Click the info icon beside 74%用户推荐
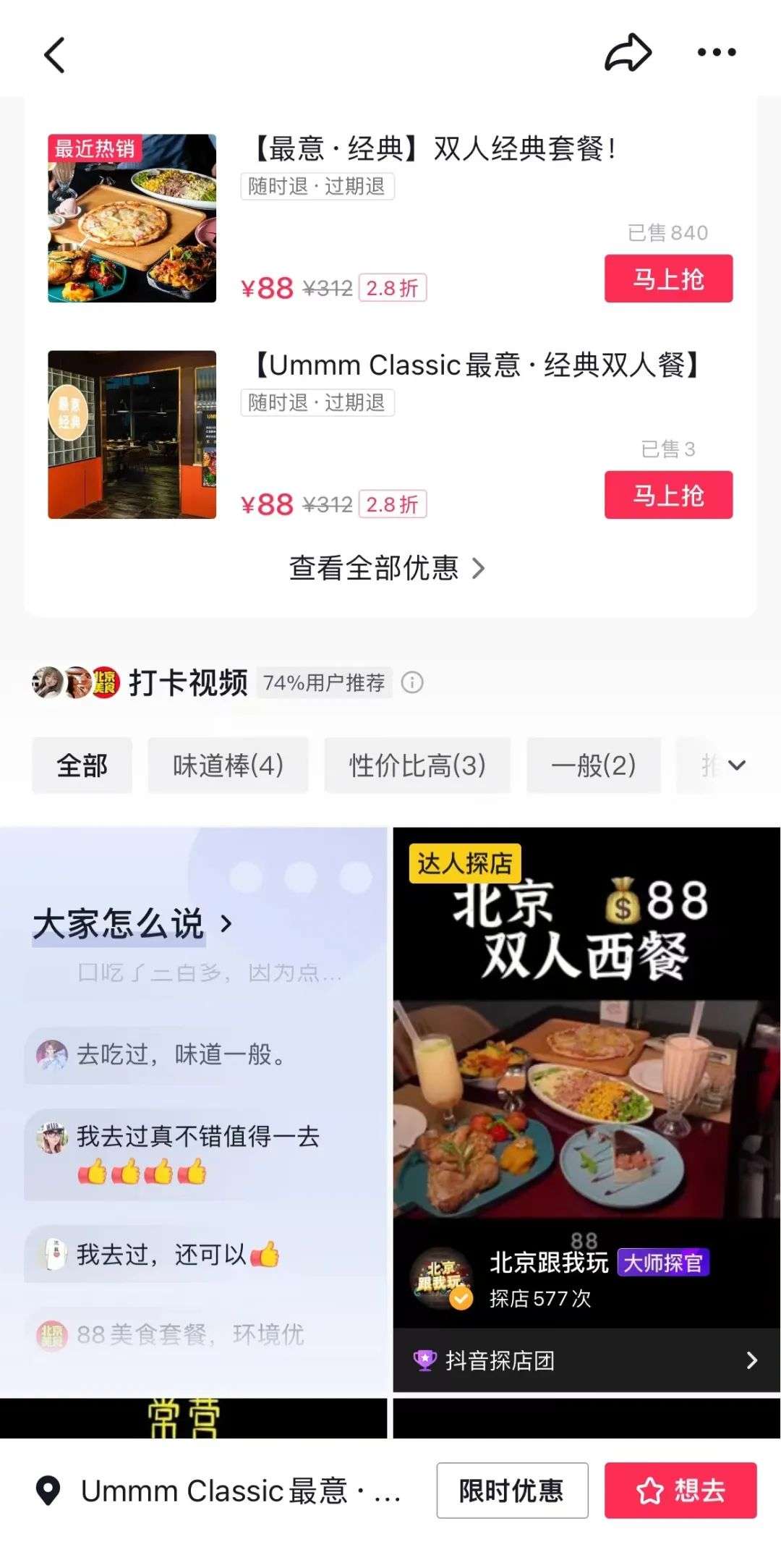This screenshot has width=781, height=1568. pos(412,682)
